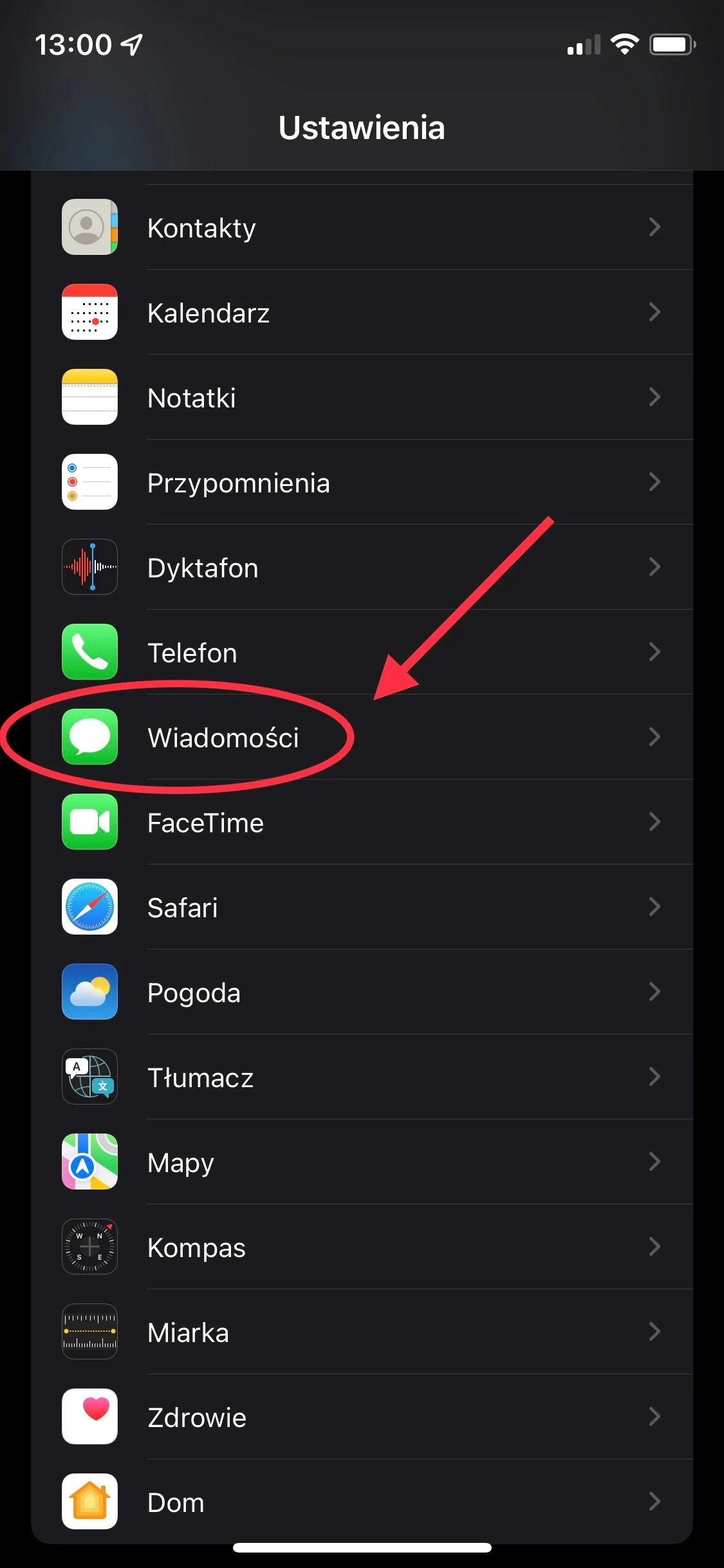The width and height of the screenshot is (724, 1568).
Task: Go to Notatki settings
Action: pos(362,397)
